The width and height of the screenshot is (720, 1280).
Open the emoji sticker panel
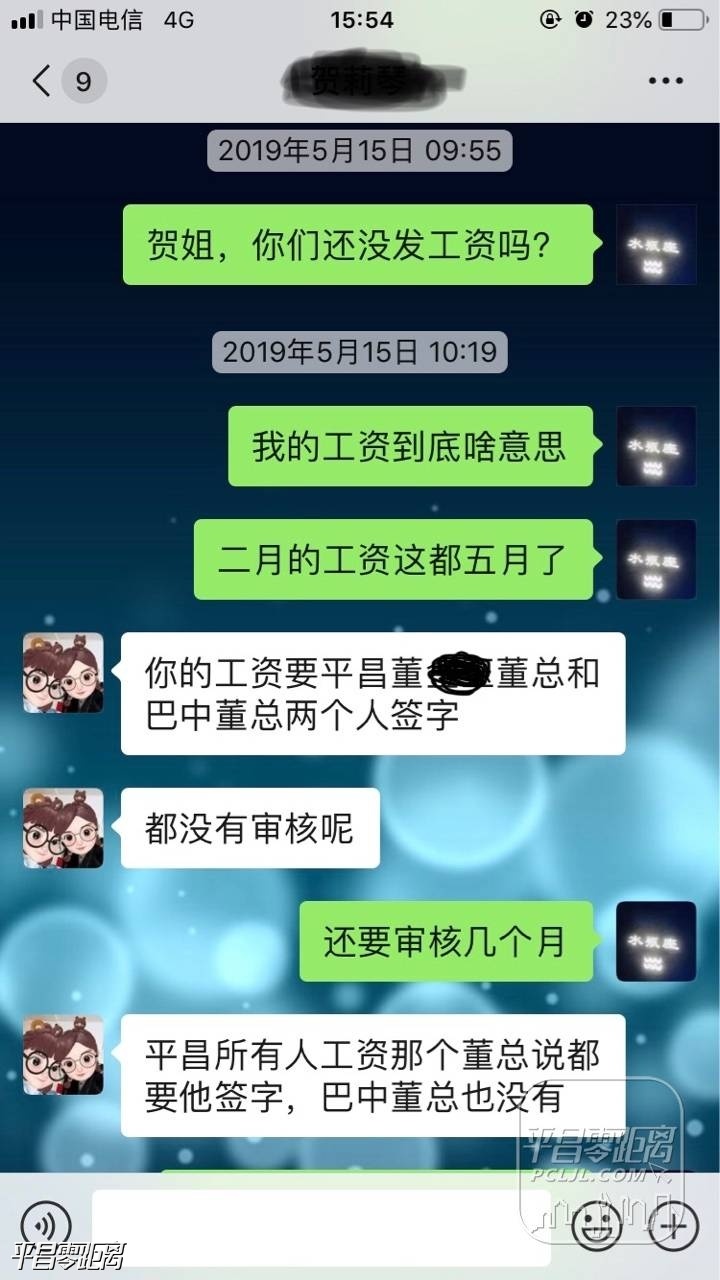pyautogui.click(x=598, y=1223)
